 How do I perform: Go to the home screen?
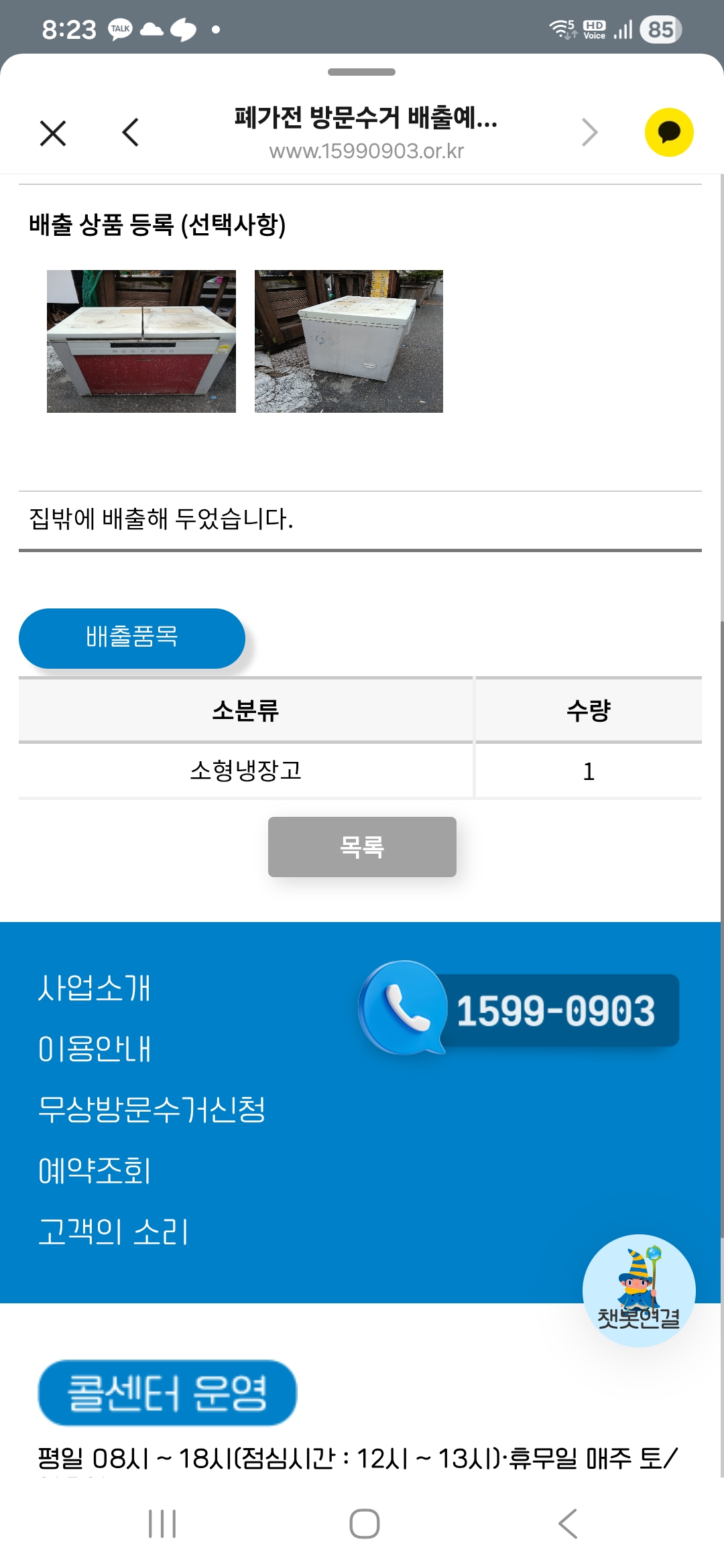tap(364, 1524)
